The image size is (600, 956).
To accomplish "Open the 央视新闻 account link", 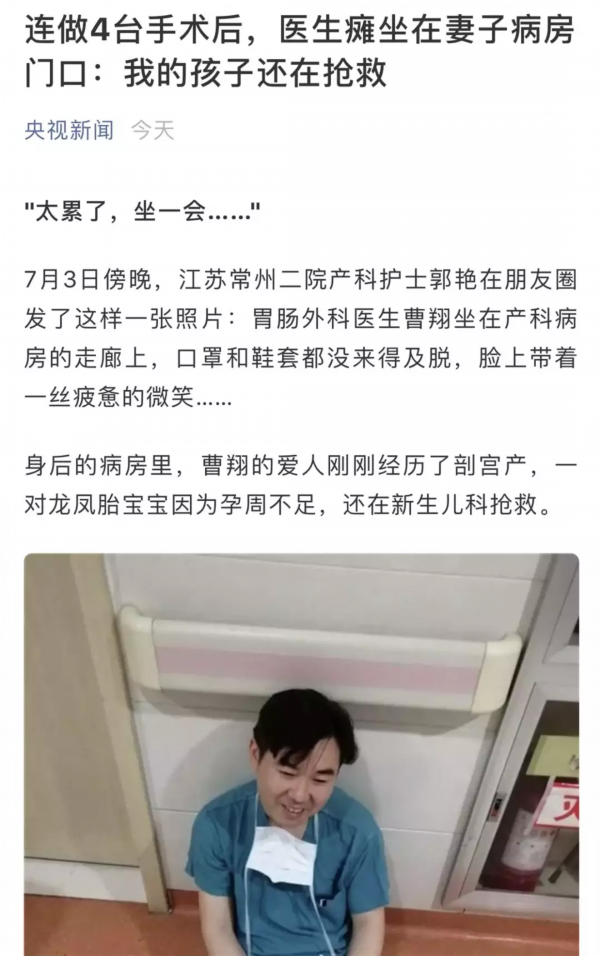I will pos(69,131).
